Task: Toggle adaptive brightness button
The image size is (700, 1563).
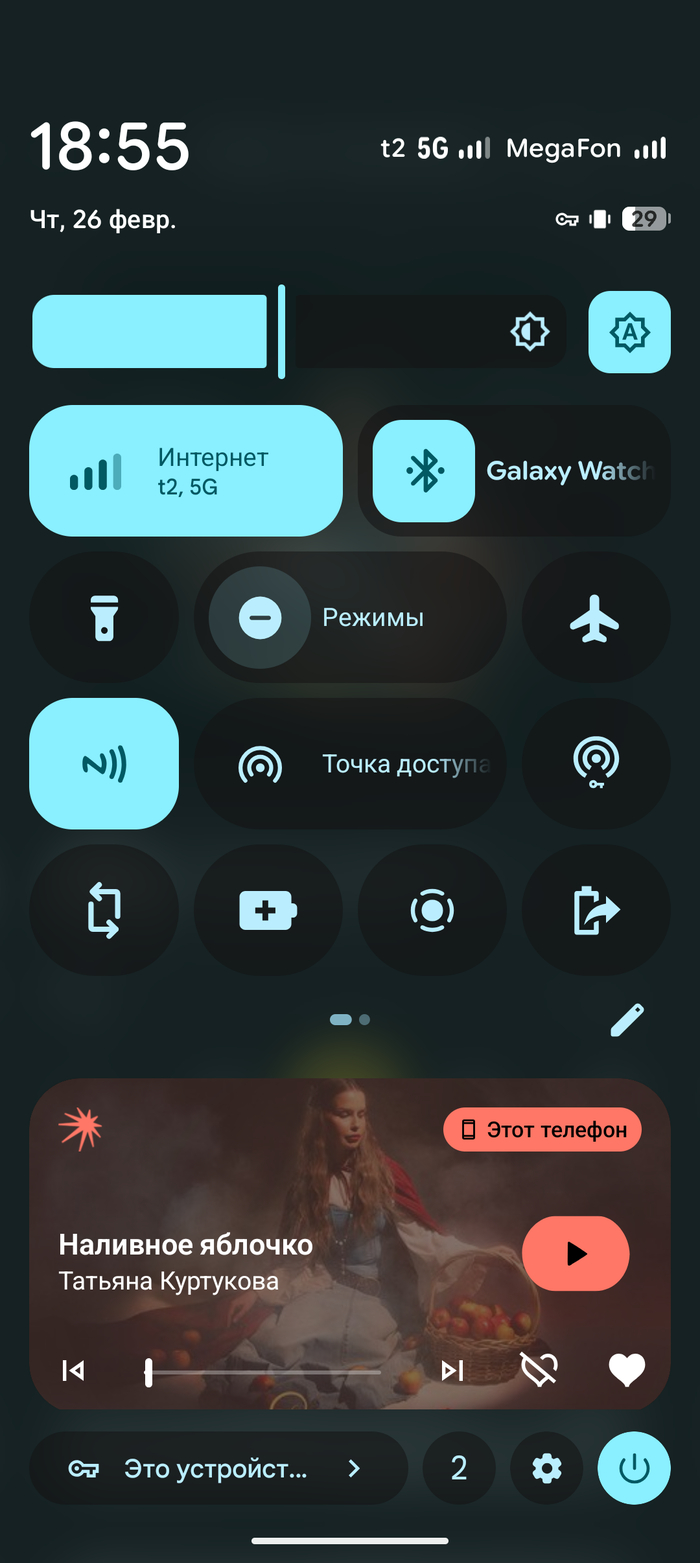Action: pos(629,332)
